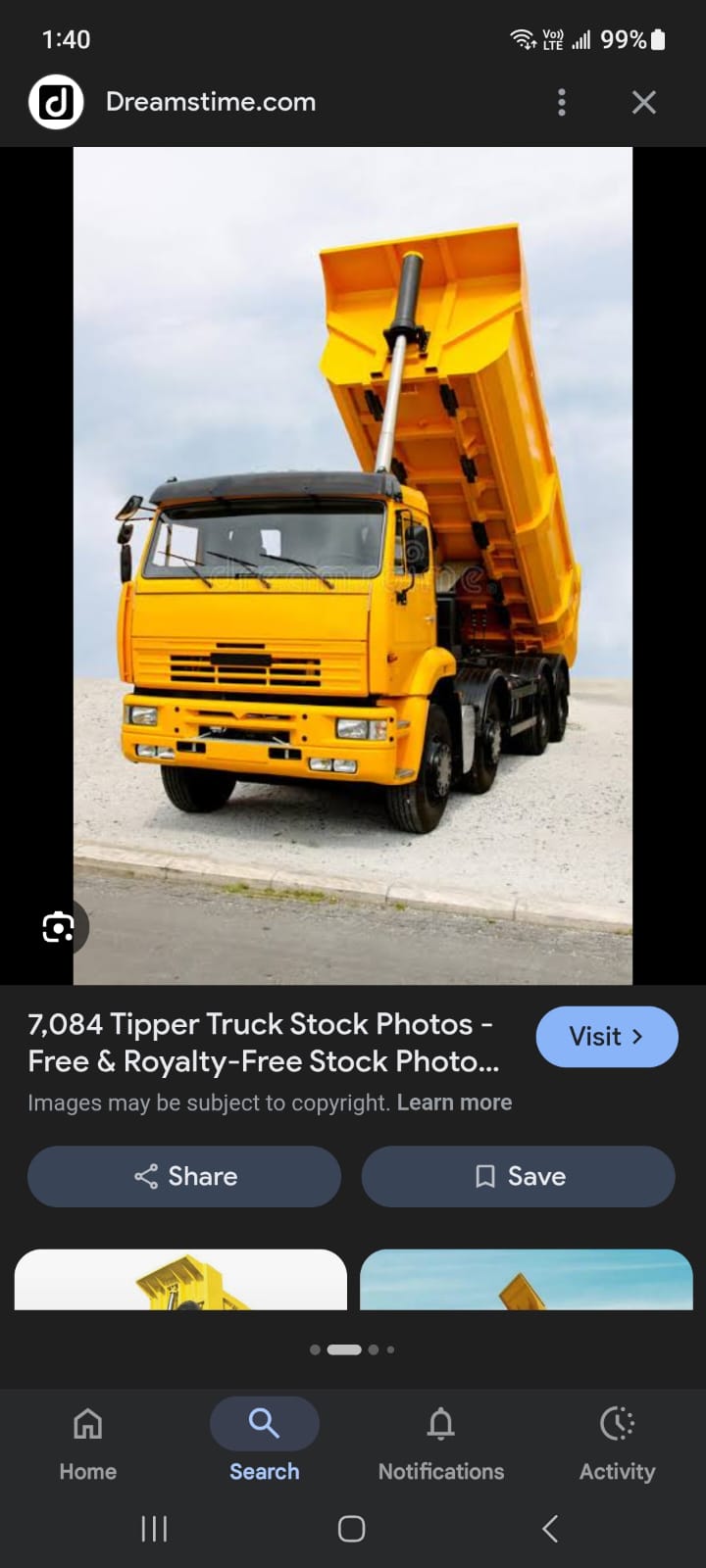Screen dimensions: 706x1568
Task: Switch to the Search tab
Action: [264, 1442]
